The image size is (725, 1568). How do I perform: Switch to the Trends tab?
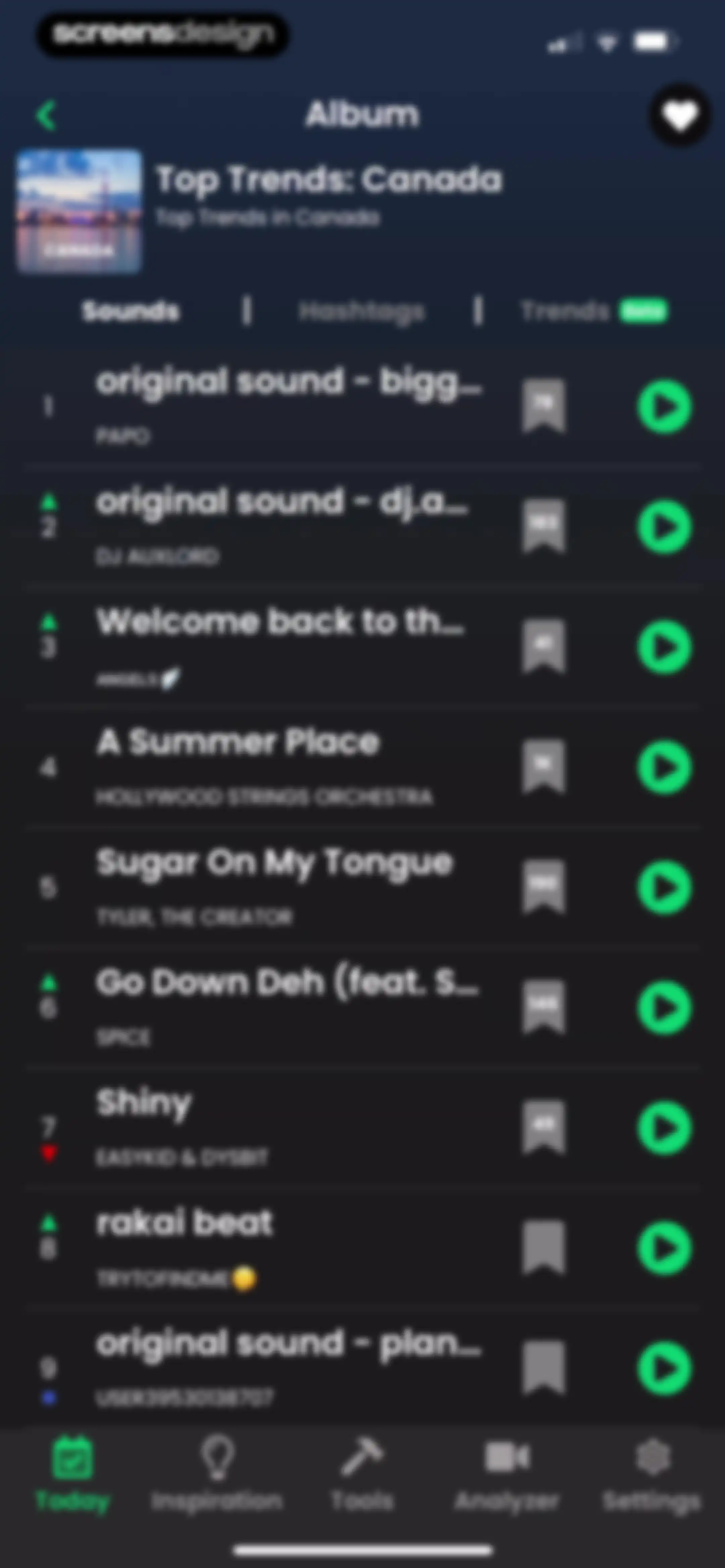click(593, 311)
